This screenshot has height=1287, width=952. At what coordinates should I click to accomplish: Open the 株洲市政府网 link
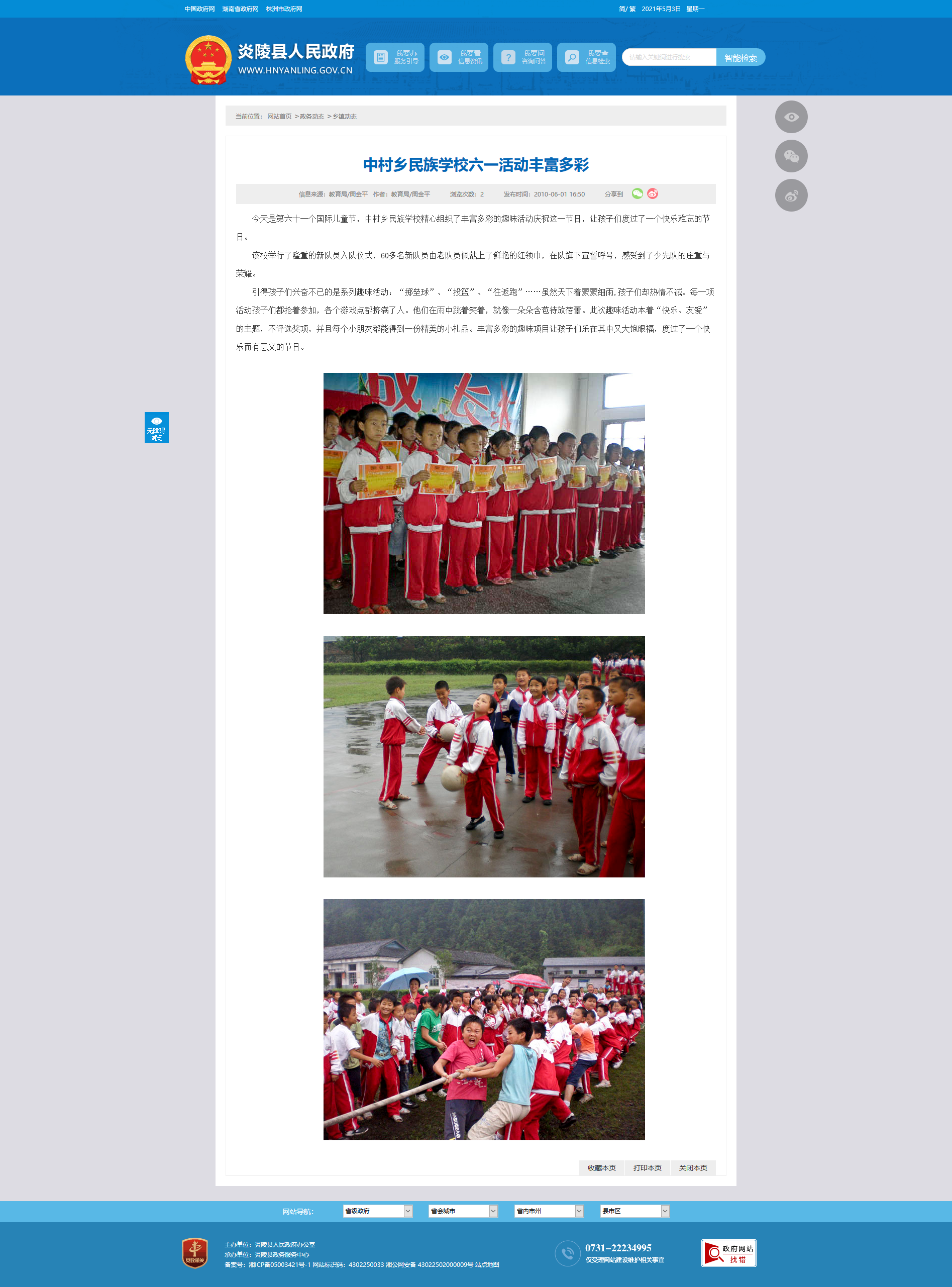[284, 9]
